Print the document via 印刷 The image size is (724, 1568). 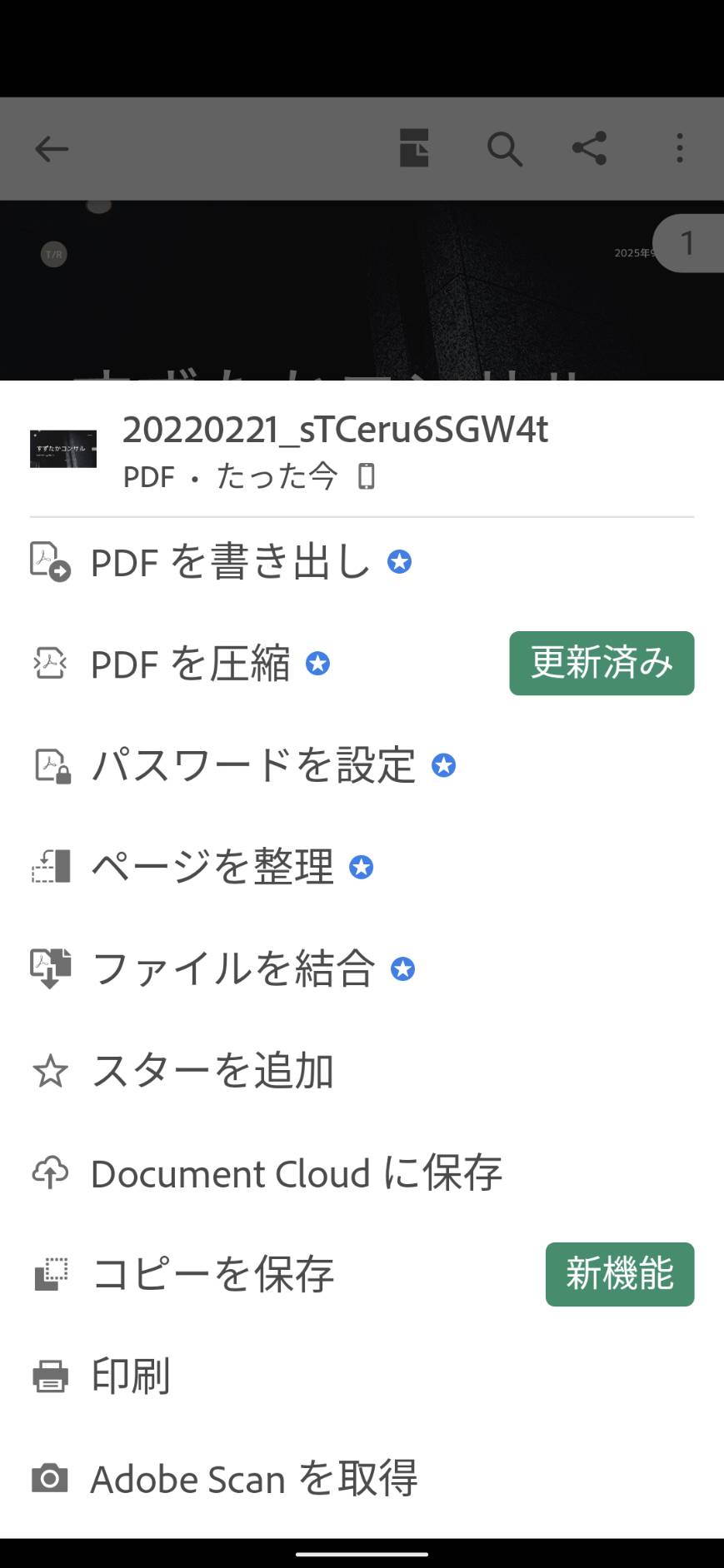362,1376
